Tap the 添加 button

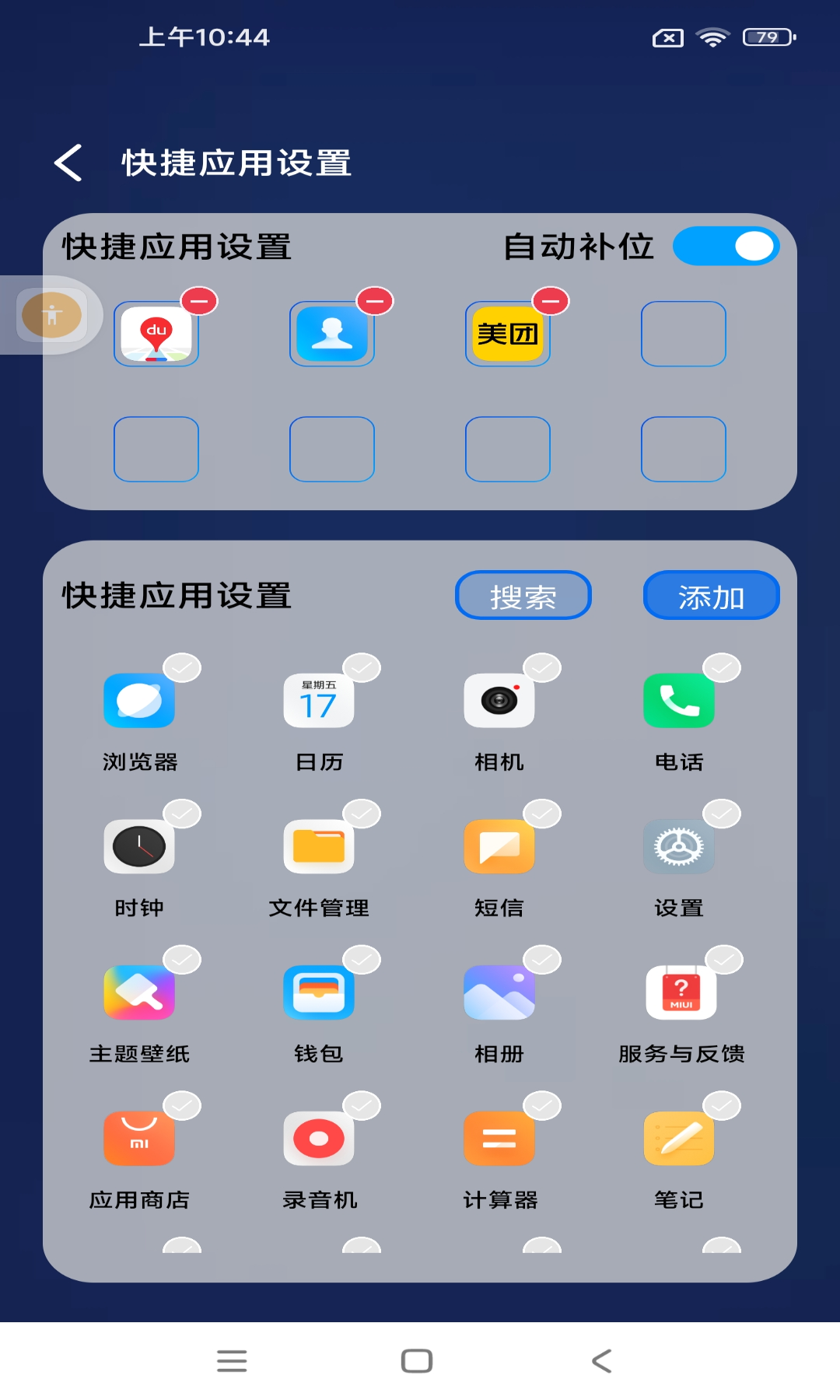tap(711, 596)
